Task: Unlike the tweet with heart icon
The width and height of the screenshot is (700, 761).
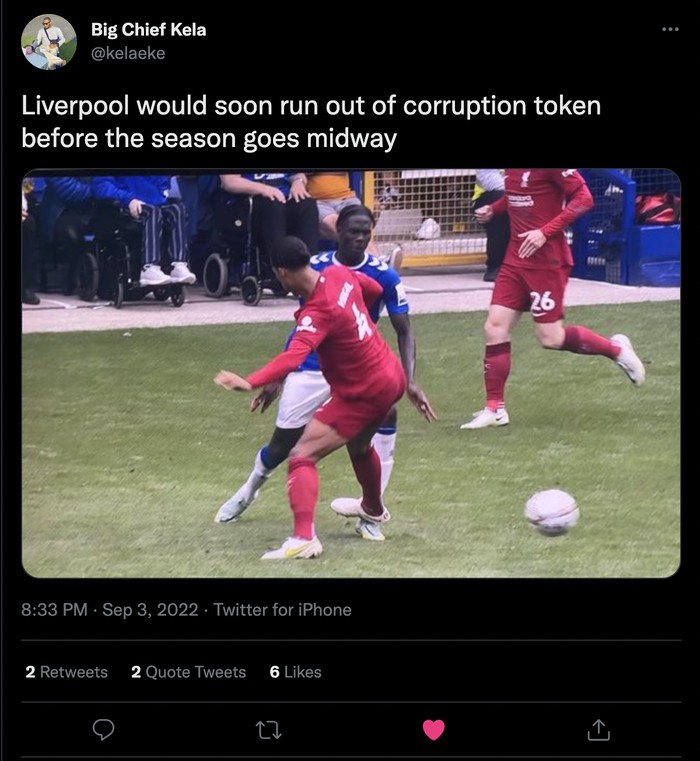Action: [x=433, y=730]
